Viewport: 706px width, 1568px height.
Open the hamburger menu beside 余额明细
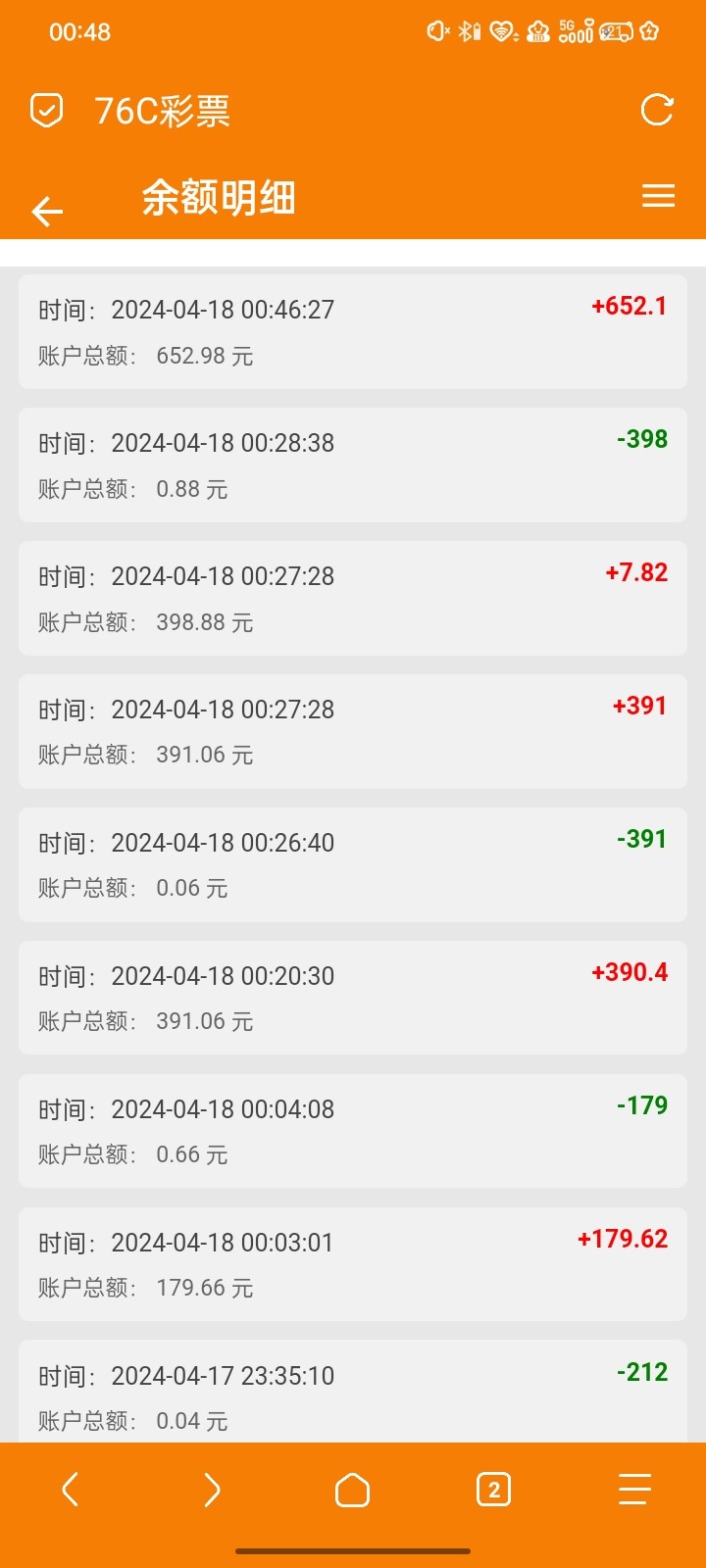[x=658, y=196]
